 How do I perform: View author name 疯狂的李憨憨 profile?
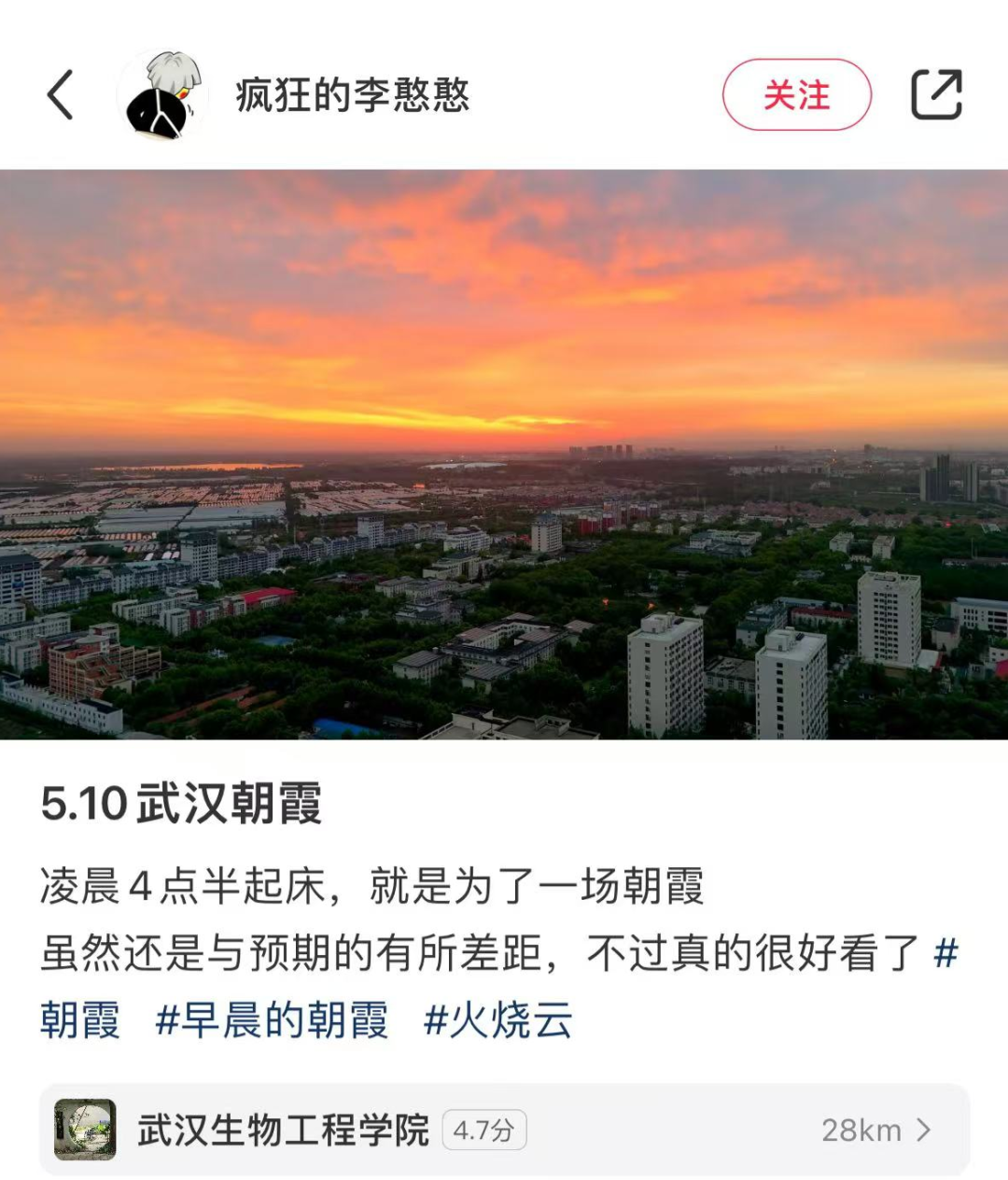click(x=352, y=95)
